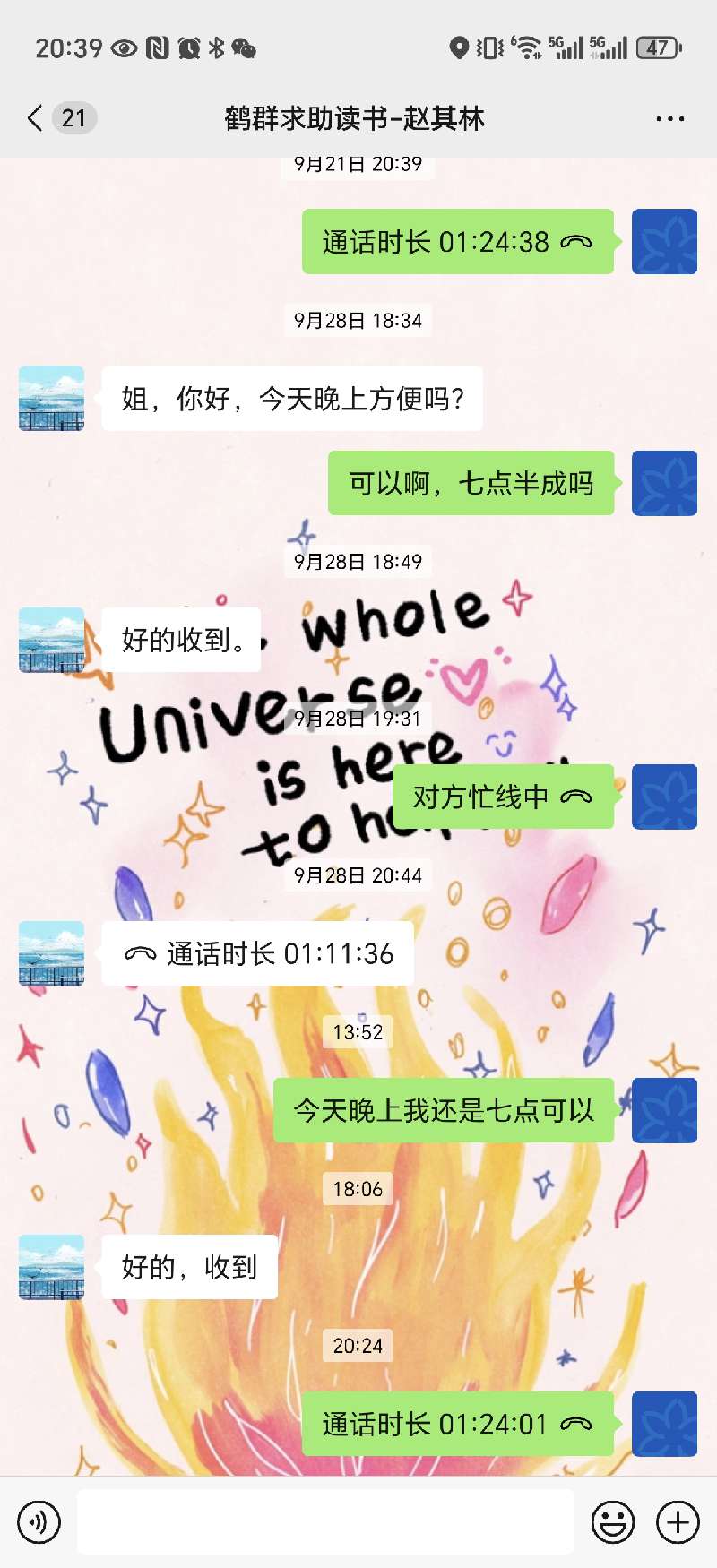Open contact's avatar beside 姐，你好，今天晚上方便吗？
This screenshot has width=717, height=1568.
point(52,399)
